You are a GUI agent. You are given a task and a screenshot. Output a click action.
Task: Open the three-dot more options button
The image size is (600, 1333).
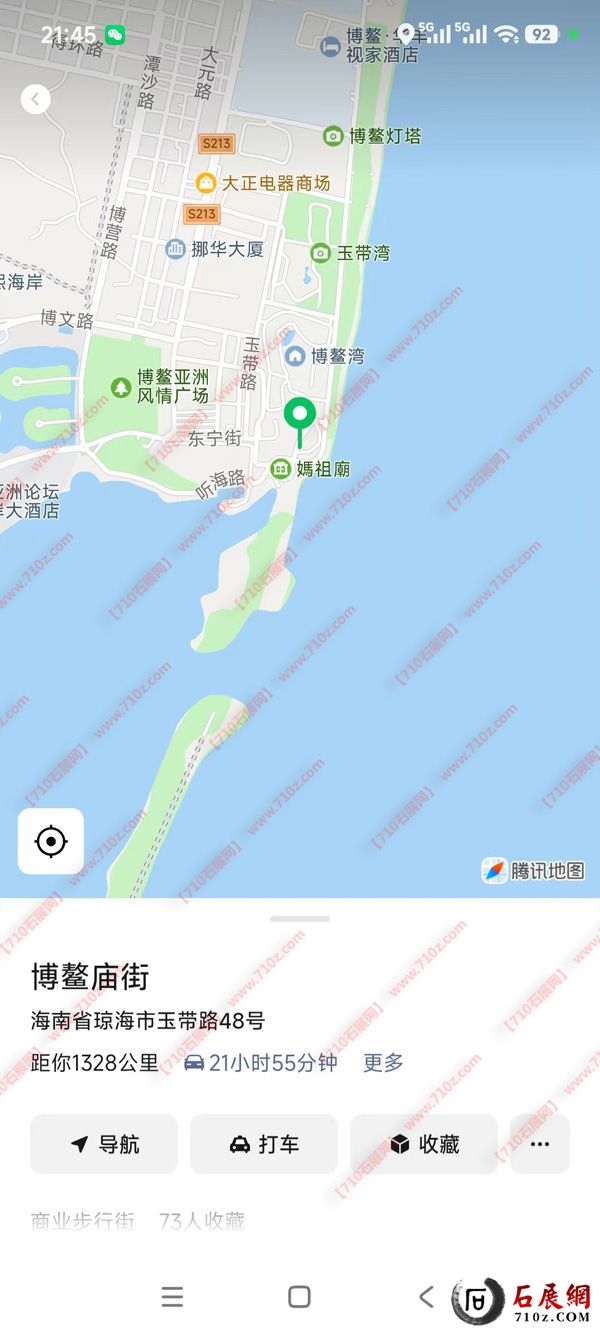tap(540, 1144)
